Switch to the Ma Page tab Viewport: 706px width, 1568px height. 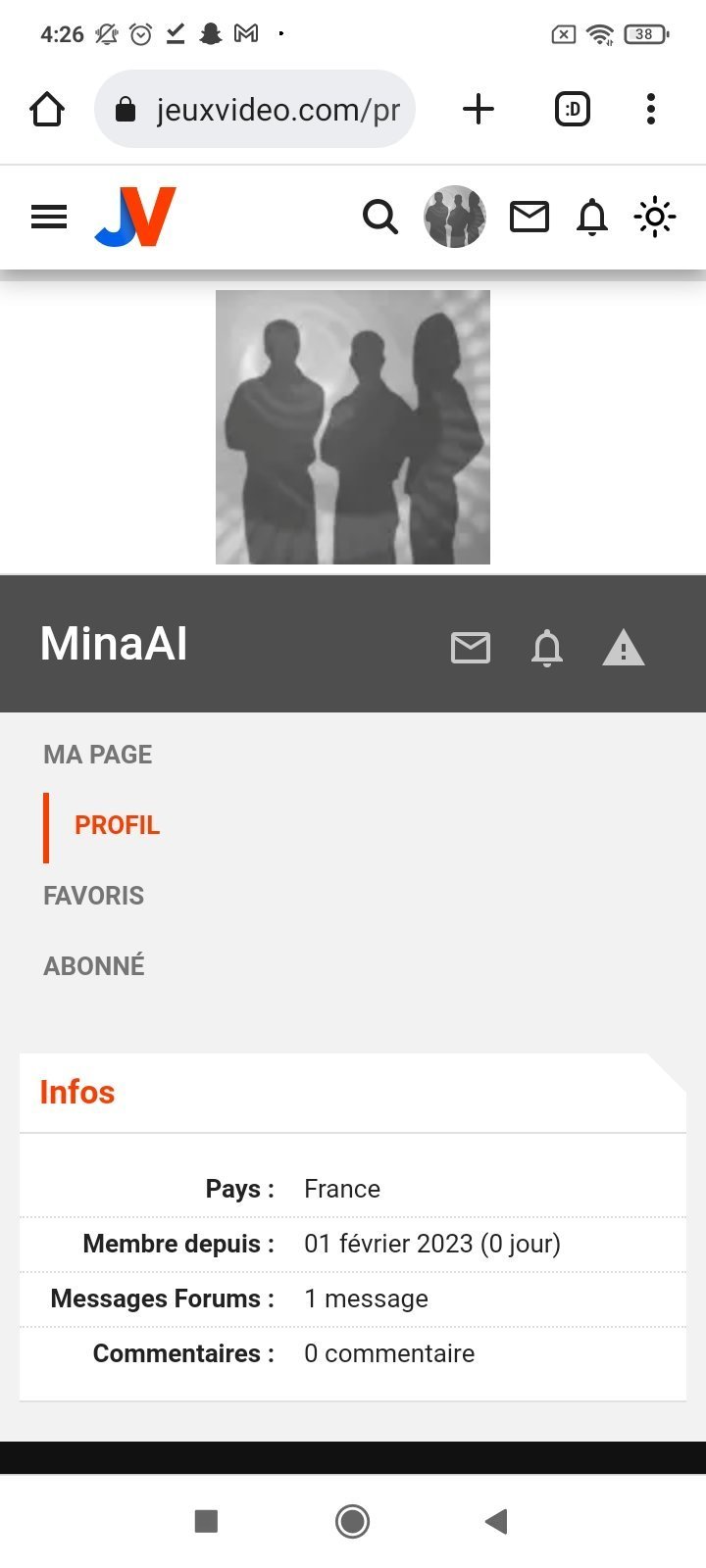[x=98, y=755]
